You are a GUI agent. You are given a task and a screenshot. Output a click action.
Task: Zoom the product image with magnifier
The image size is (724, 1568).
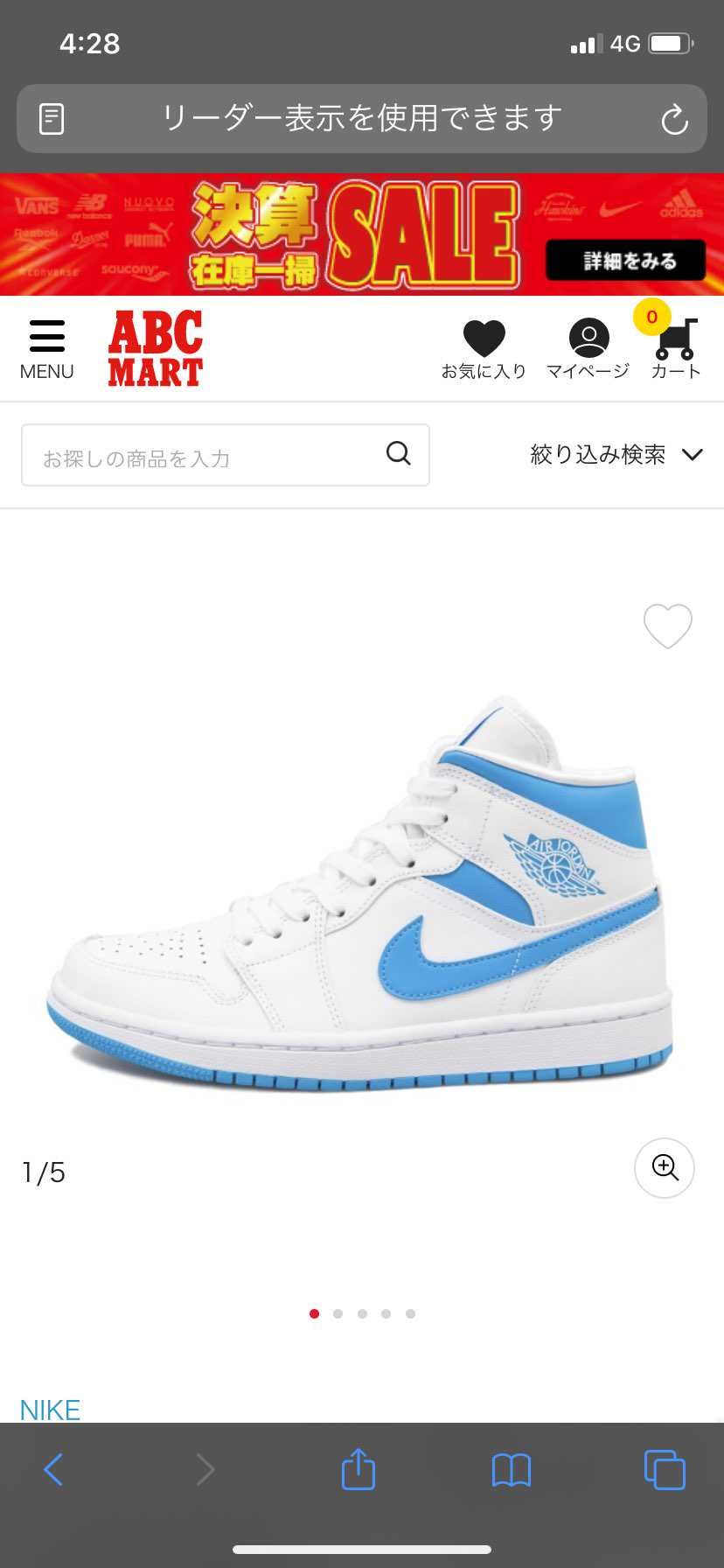click(665, 1168)
